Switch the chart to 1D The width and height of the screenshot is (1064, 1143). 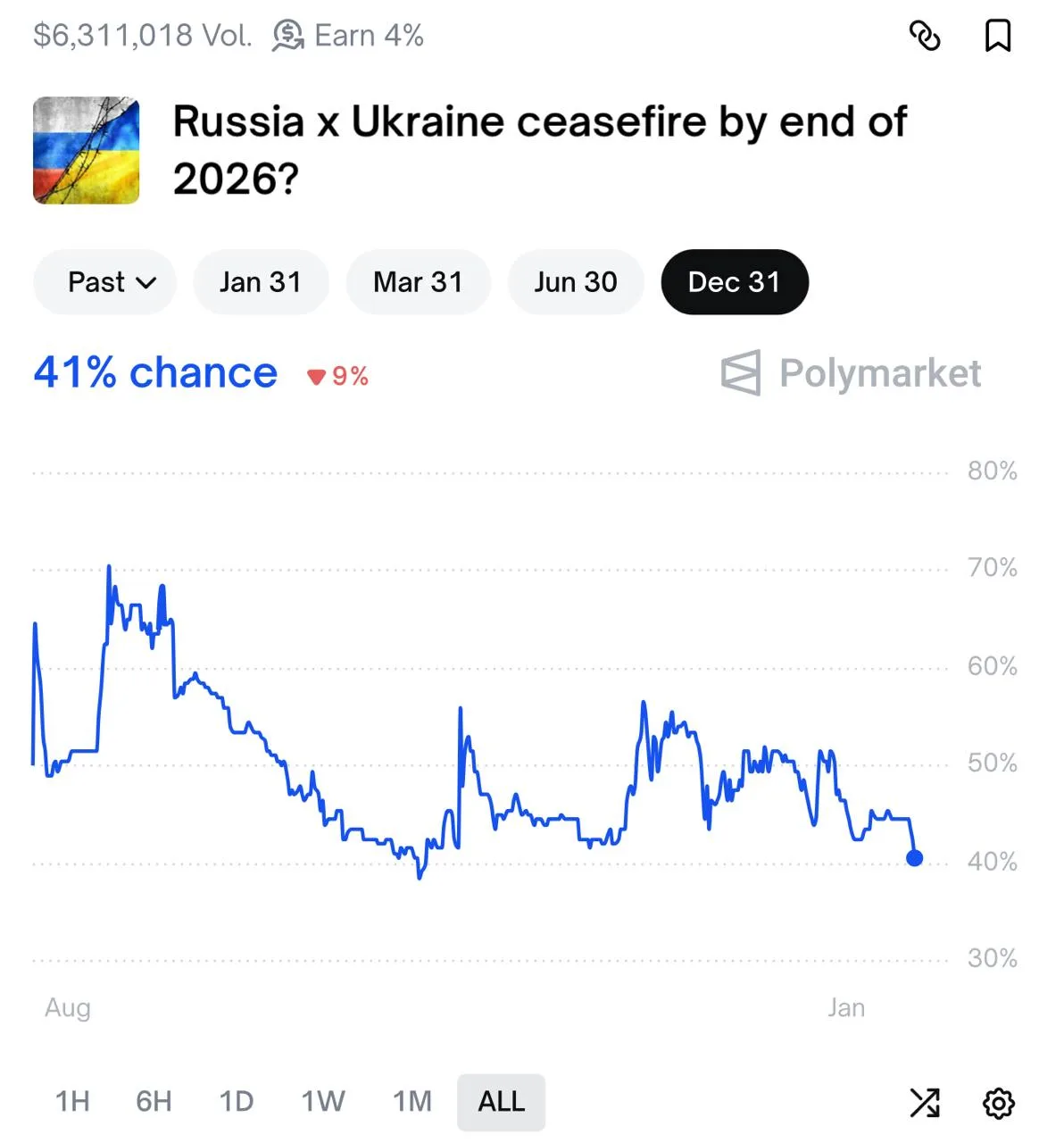(237, 1102)
